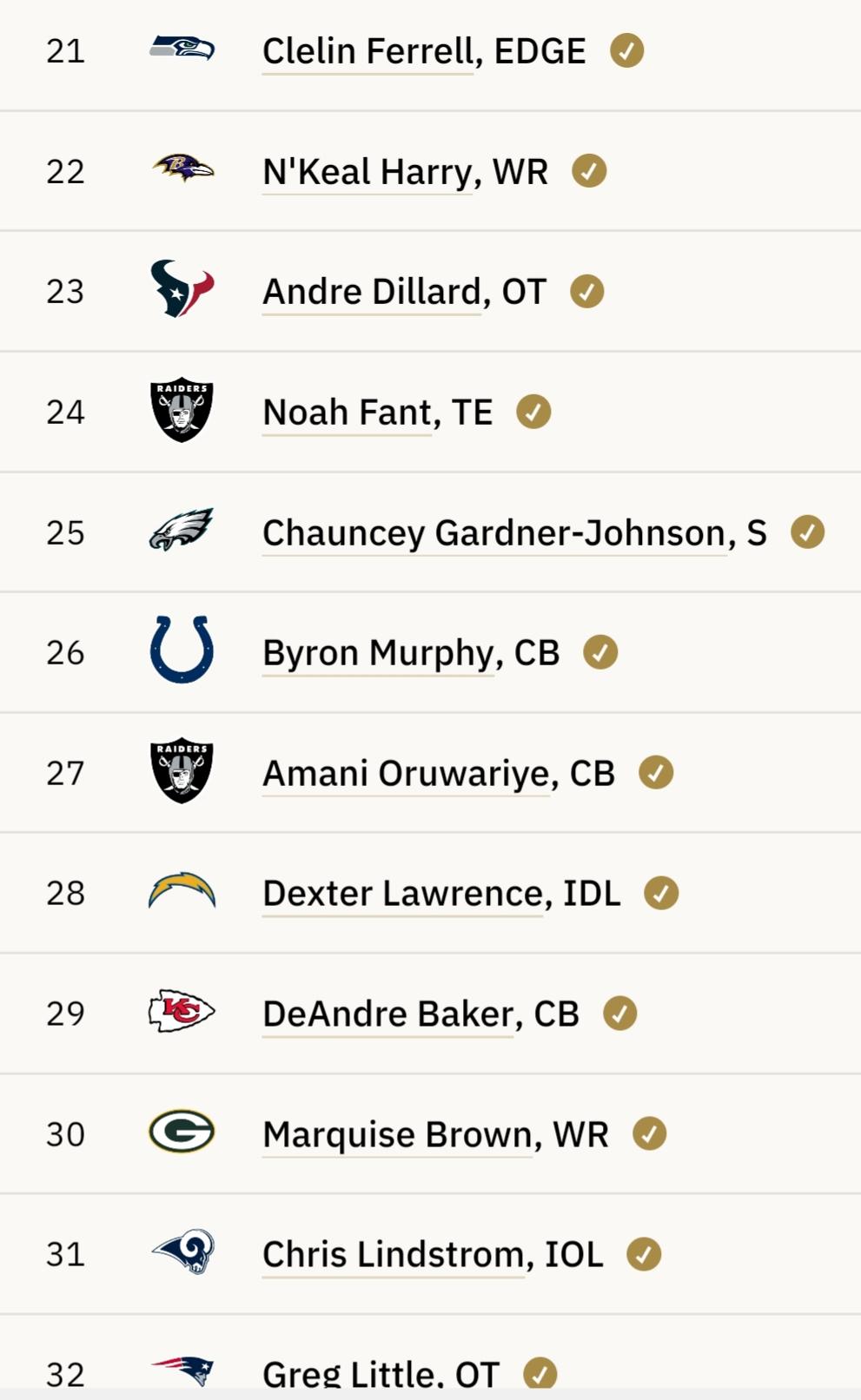The image size is (861, 1400).
Task: Open N'Keal Harry's player link
Action: [368, 172]
